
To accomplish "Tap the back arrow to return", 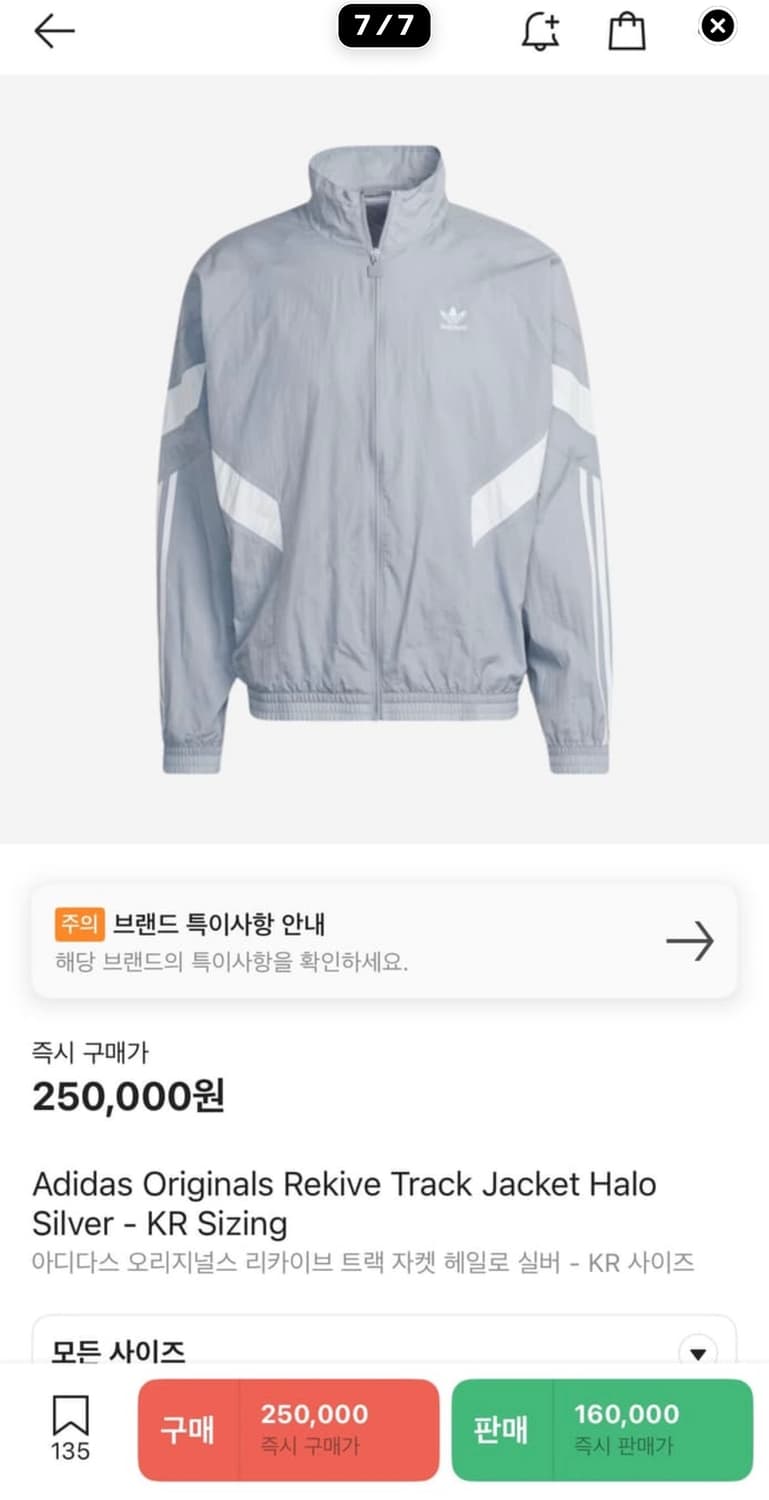I will tap(55, 30).
